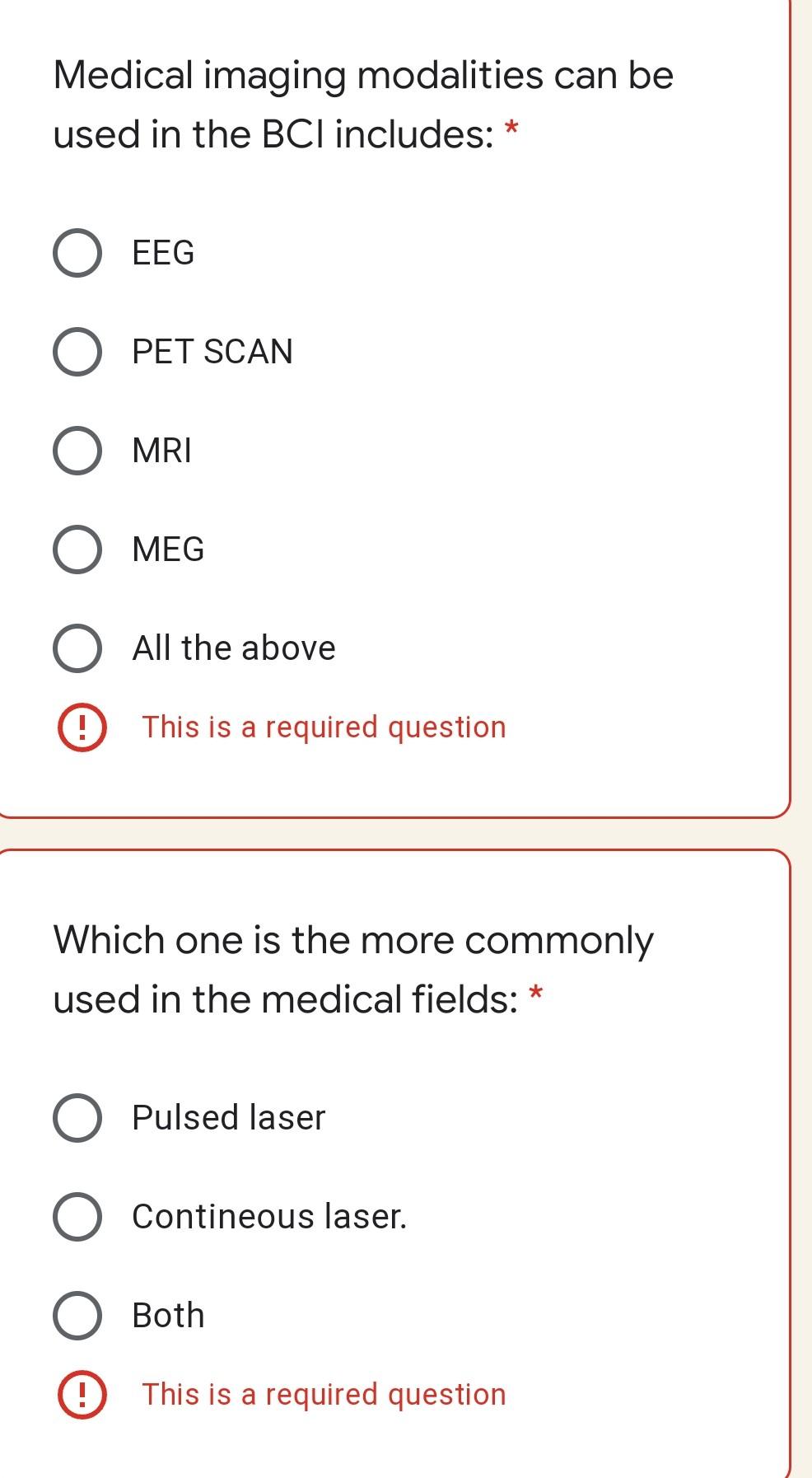Select the EEG option

pyautogui.click(x=77, y=253)
